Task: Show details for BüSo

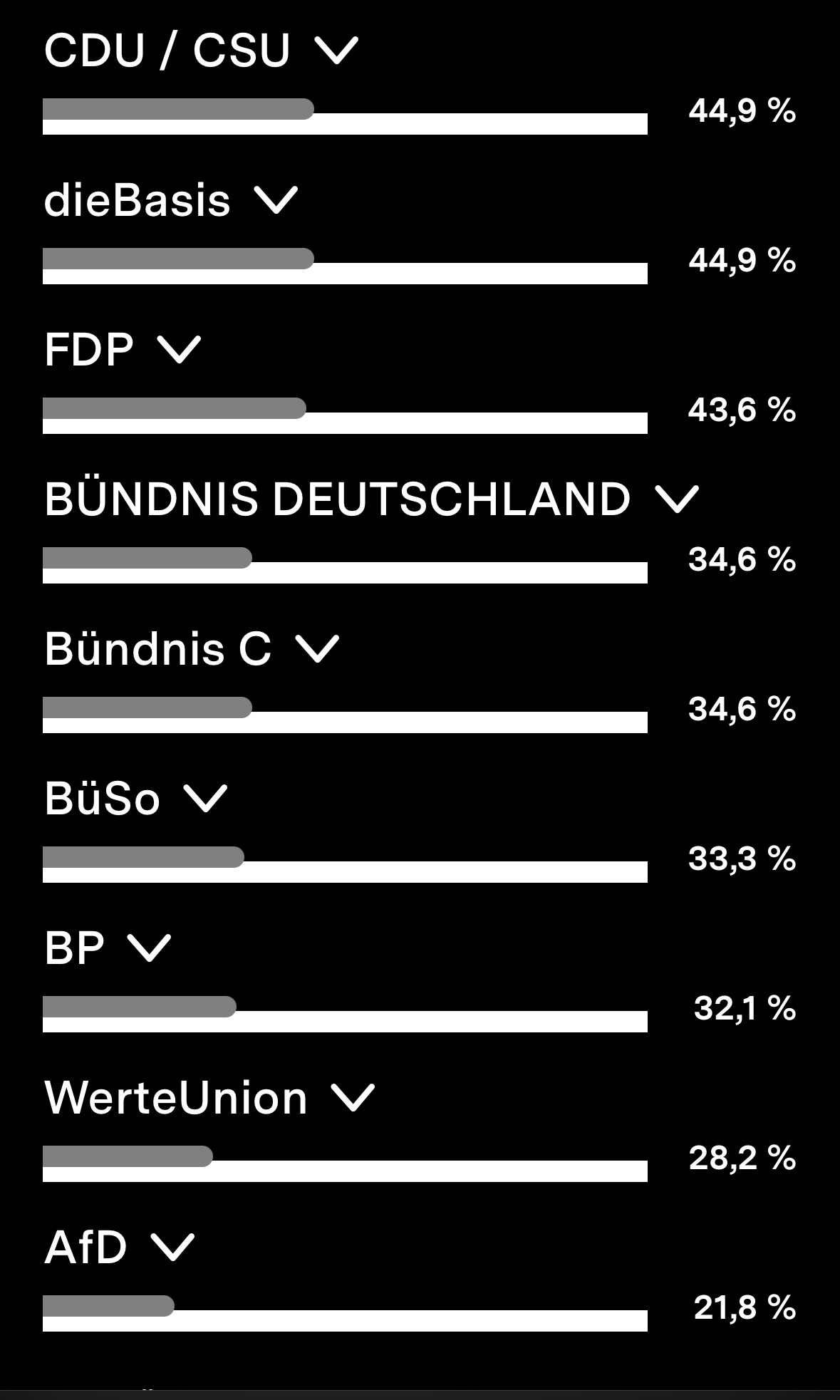Action: (205, 799)
